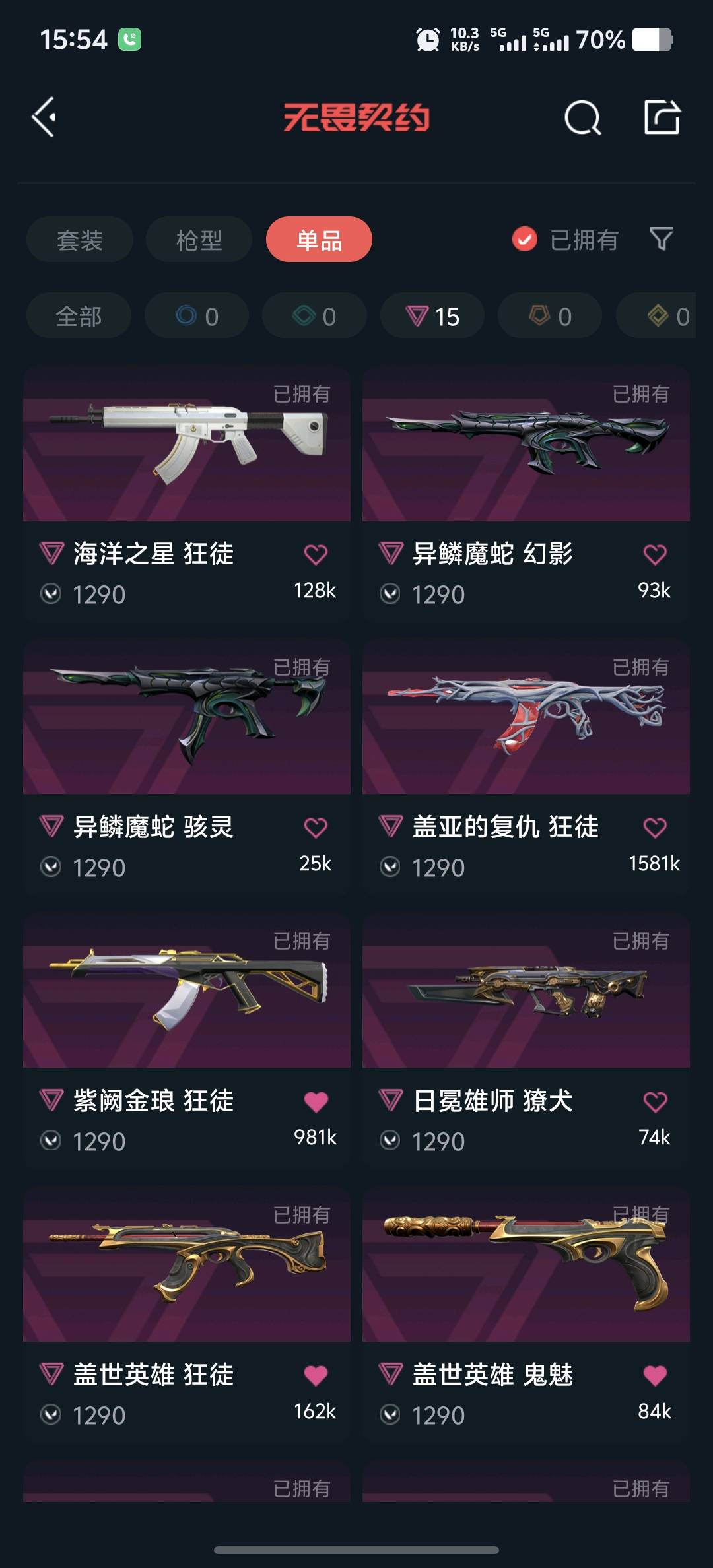Like the 异鳞魔蛇 幻影 skin
Screen dimensions: 713x1568
(x=654, y=554)
